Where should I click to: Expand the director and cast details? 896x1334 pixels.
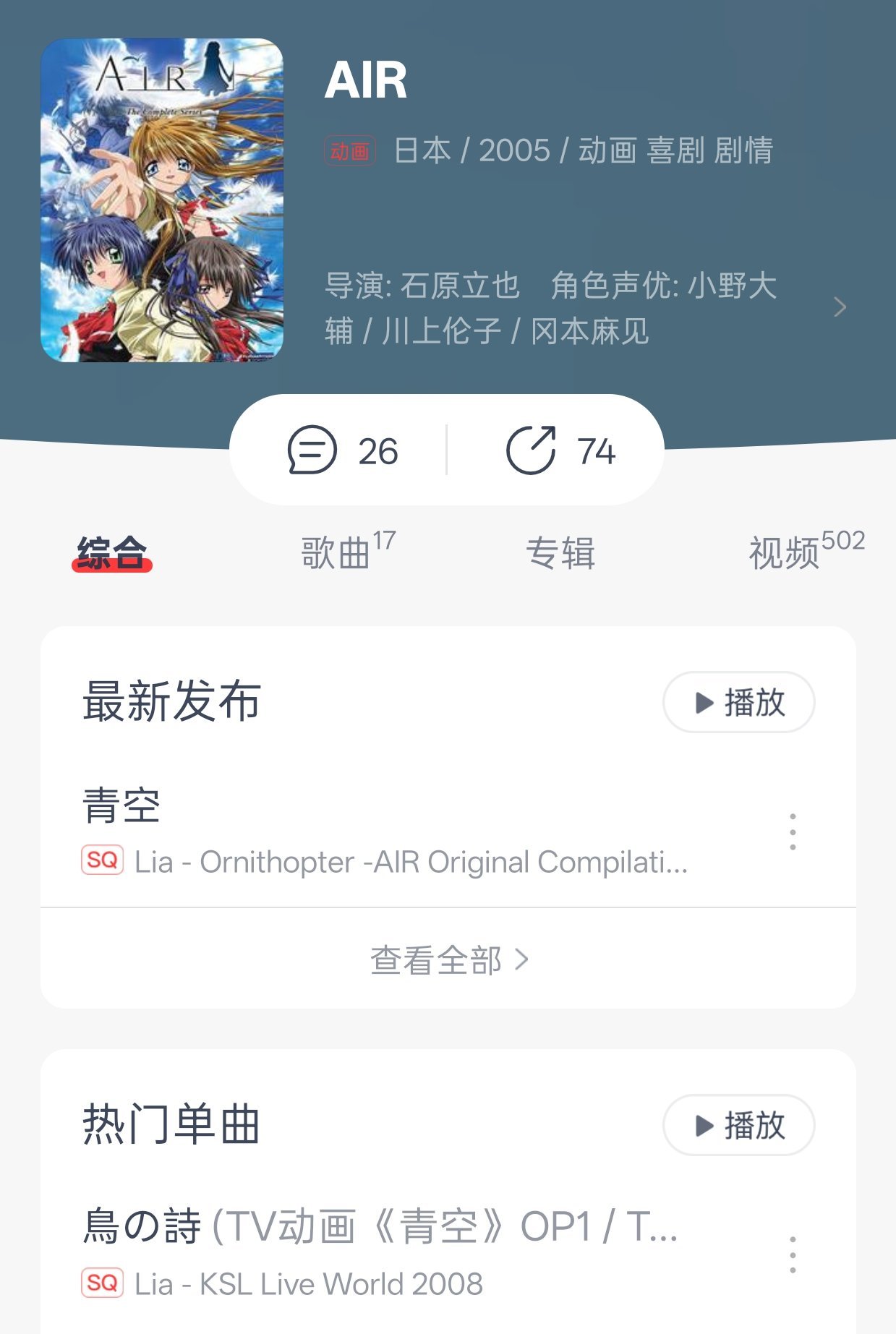tap(839, 307)
